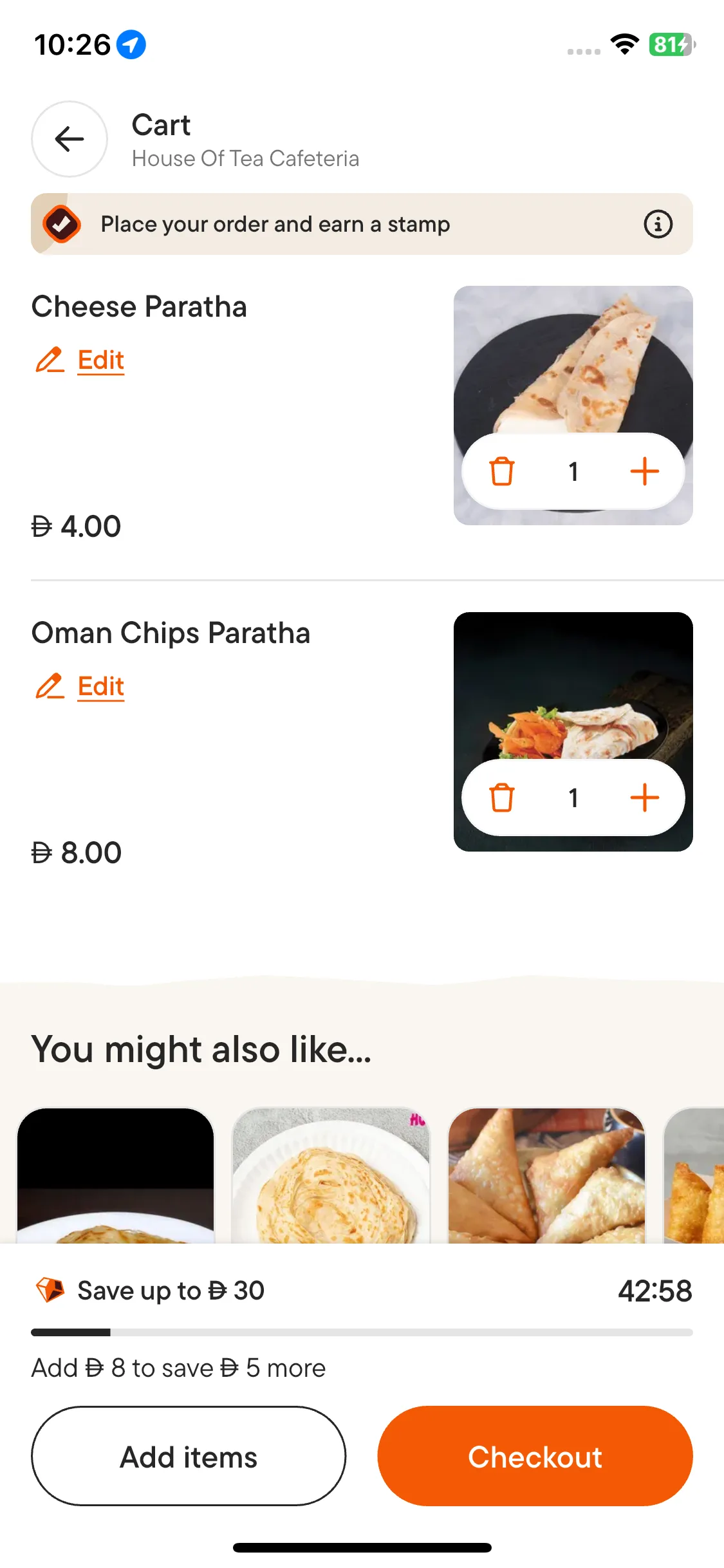Open the first suggested item with dark background
Image resolution: width=724 pixels, height=1568 pixels.
116,1175
